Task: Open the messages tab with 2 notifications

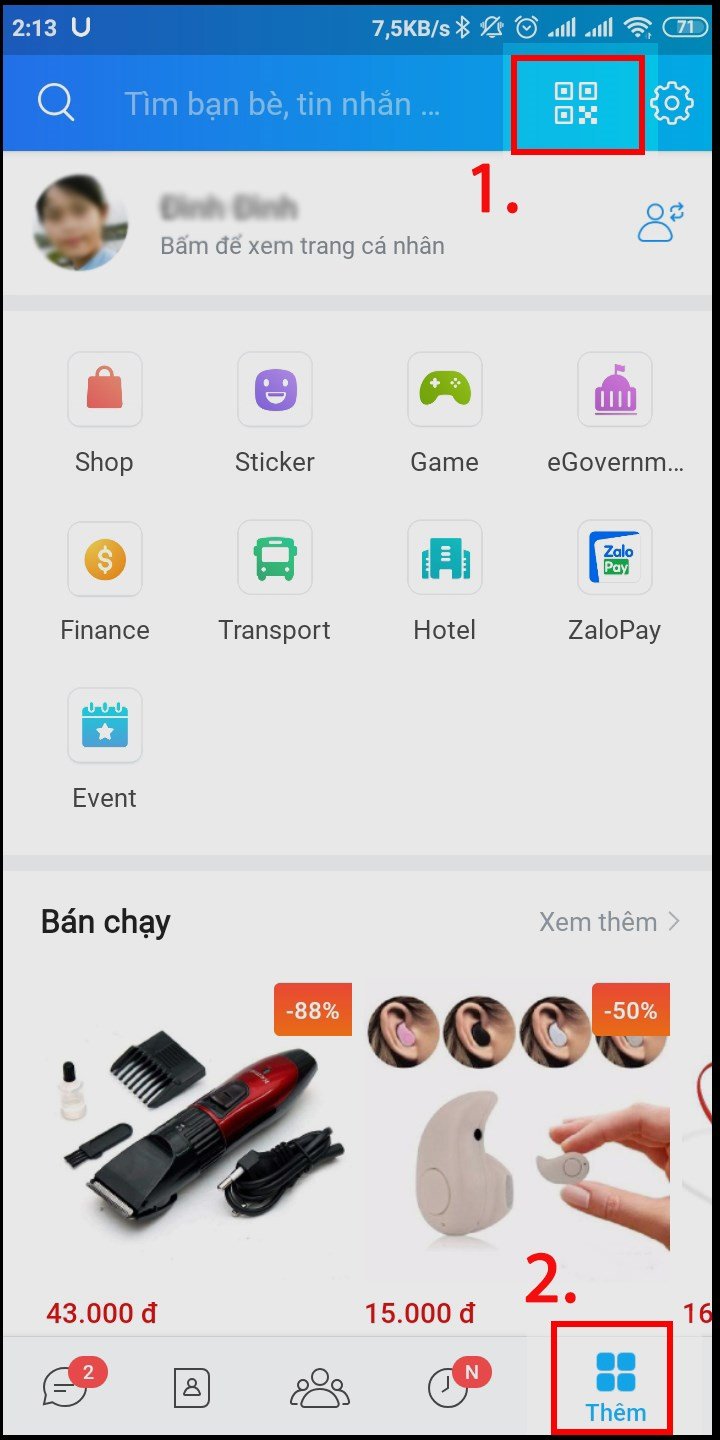Action: tap(63, 1385)
